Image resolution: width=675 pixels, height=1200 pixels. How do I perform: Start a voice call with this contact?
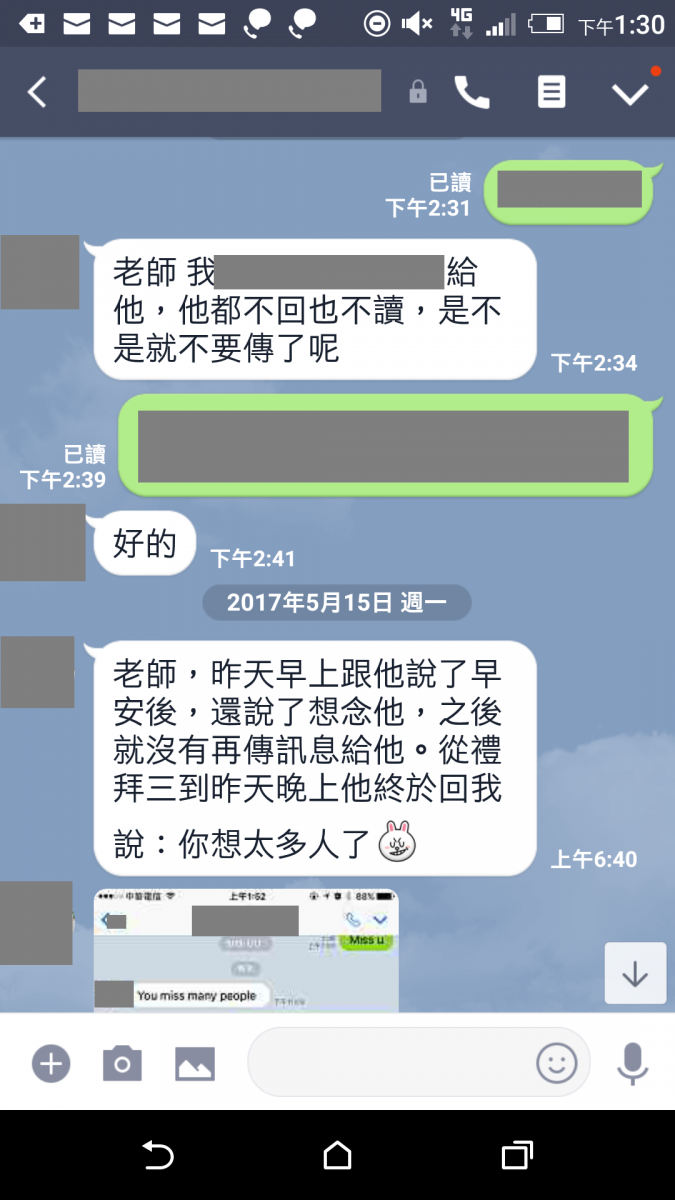[472, 92]
